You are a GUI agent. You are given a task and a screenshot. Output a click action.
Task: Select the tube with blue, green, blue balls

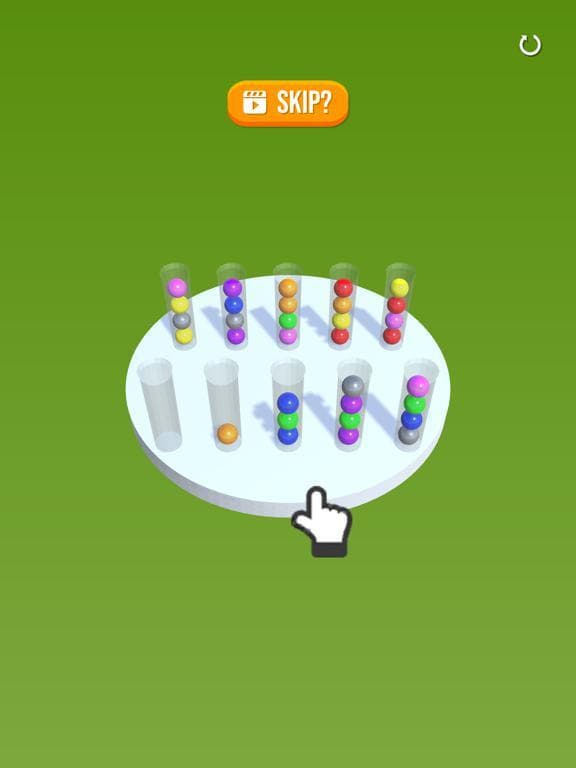point(288,405)
